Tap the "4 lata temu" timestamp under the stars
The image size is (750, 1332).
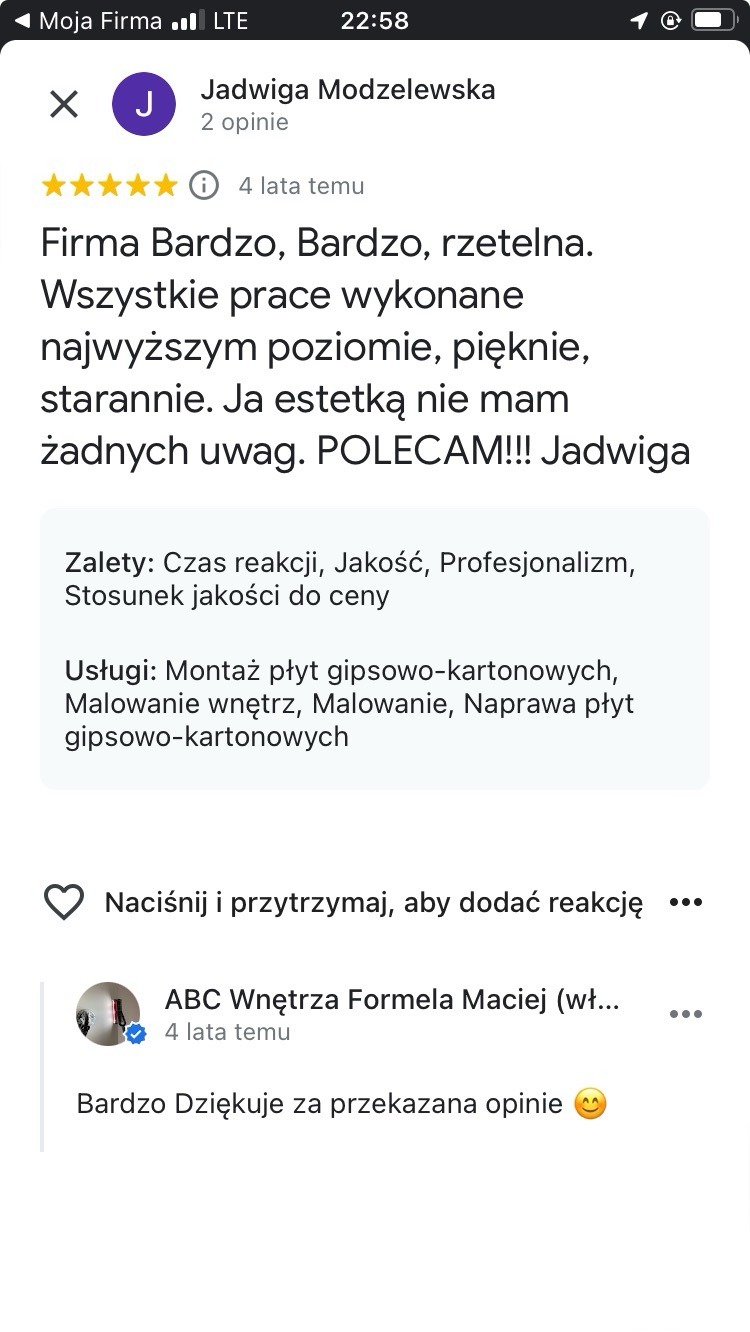point(300,185)
